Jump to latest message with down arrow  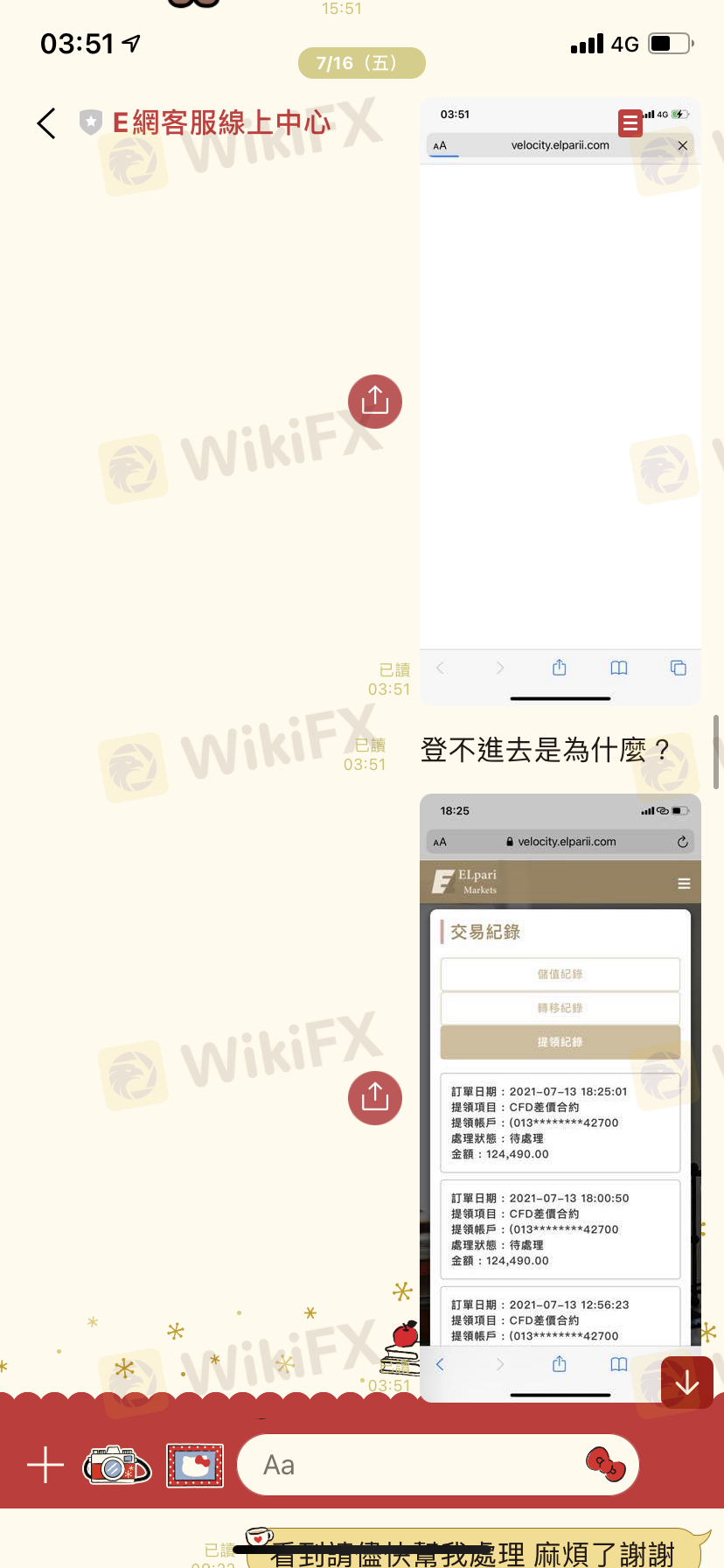687,1382
